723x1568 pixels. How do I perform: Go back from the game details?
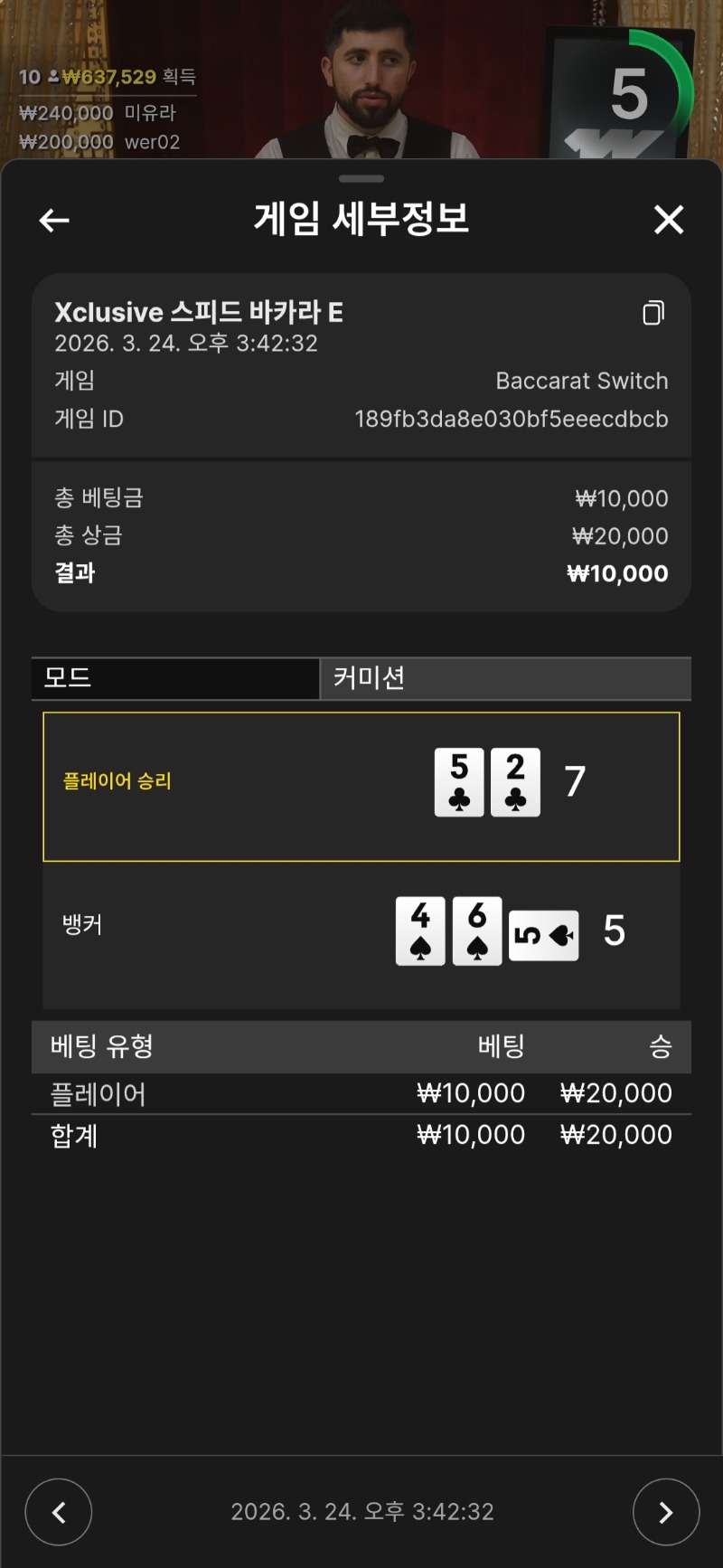[54, 220]
